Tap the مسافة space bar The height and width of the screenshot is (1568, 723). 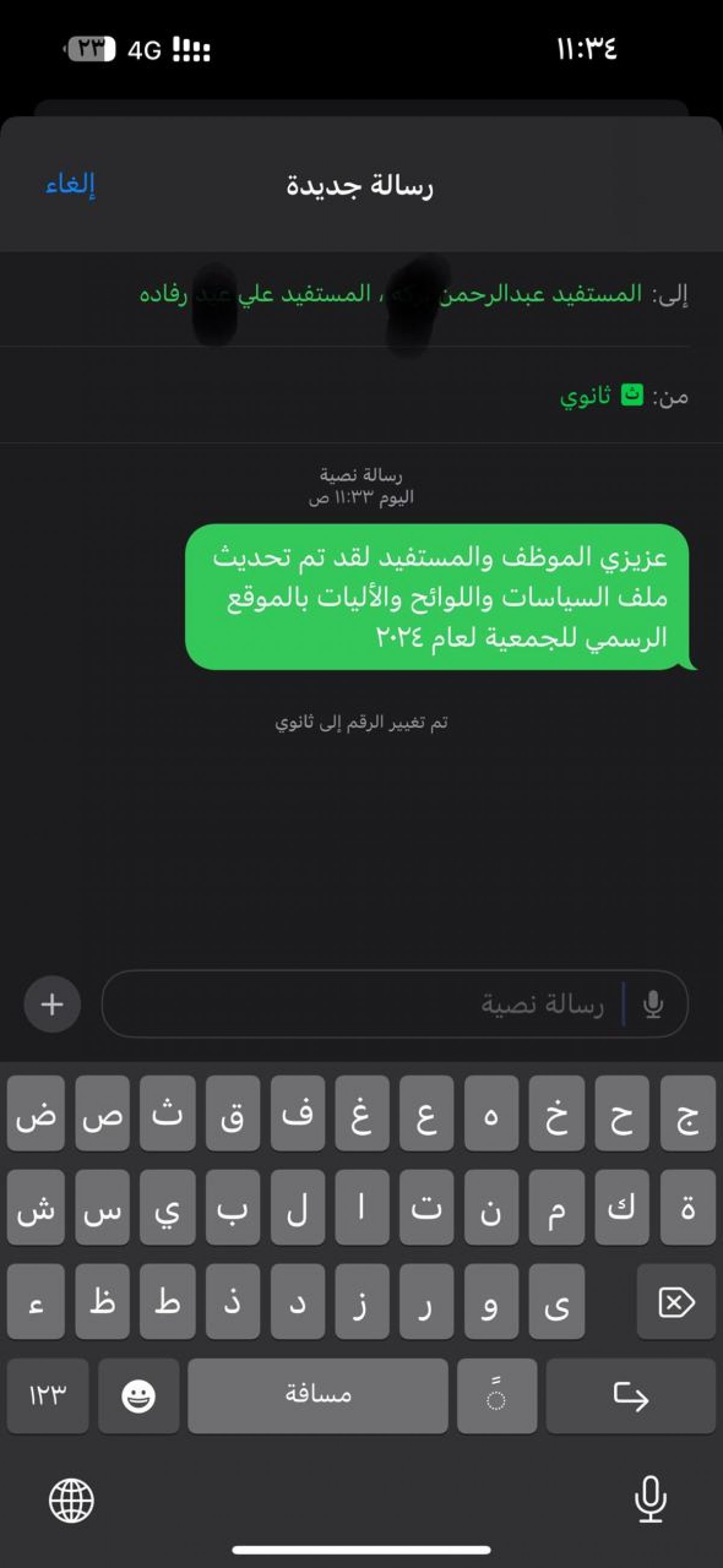point(318,1396)
